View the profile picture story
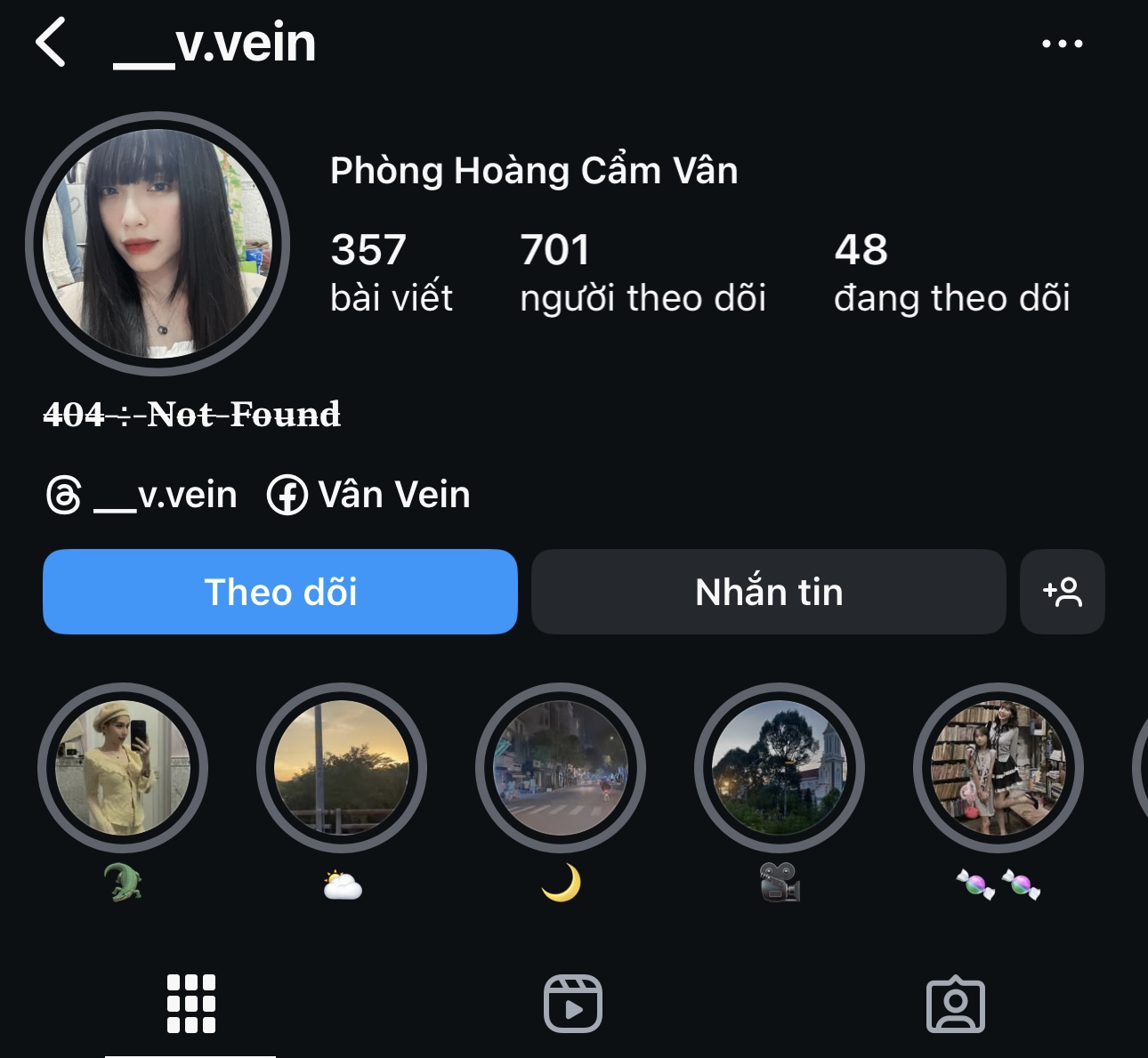 [x=158, y=243]
